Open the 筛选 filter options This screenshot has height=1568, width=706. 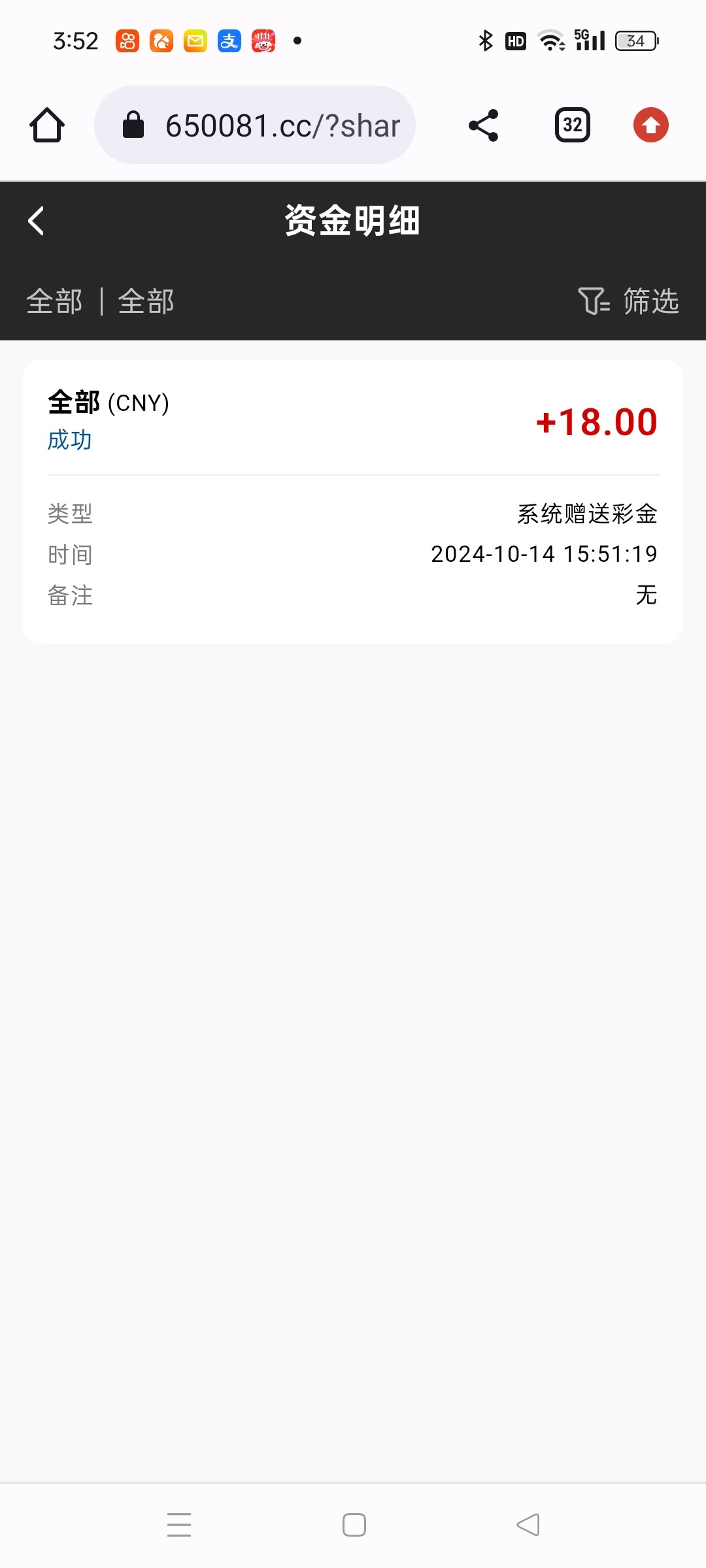click(628, 301)
